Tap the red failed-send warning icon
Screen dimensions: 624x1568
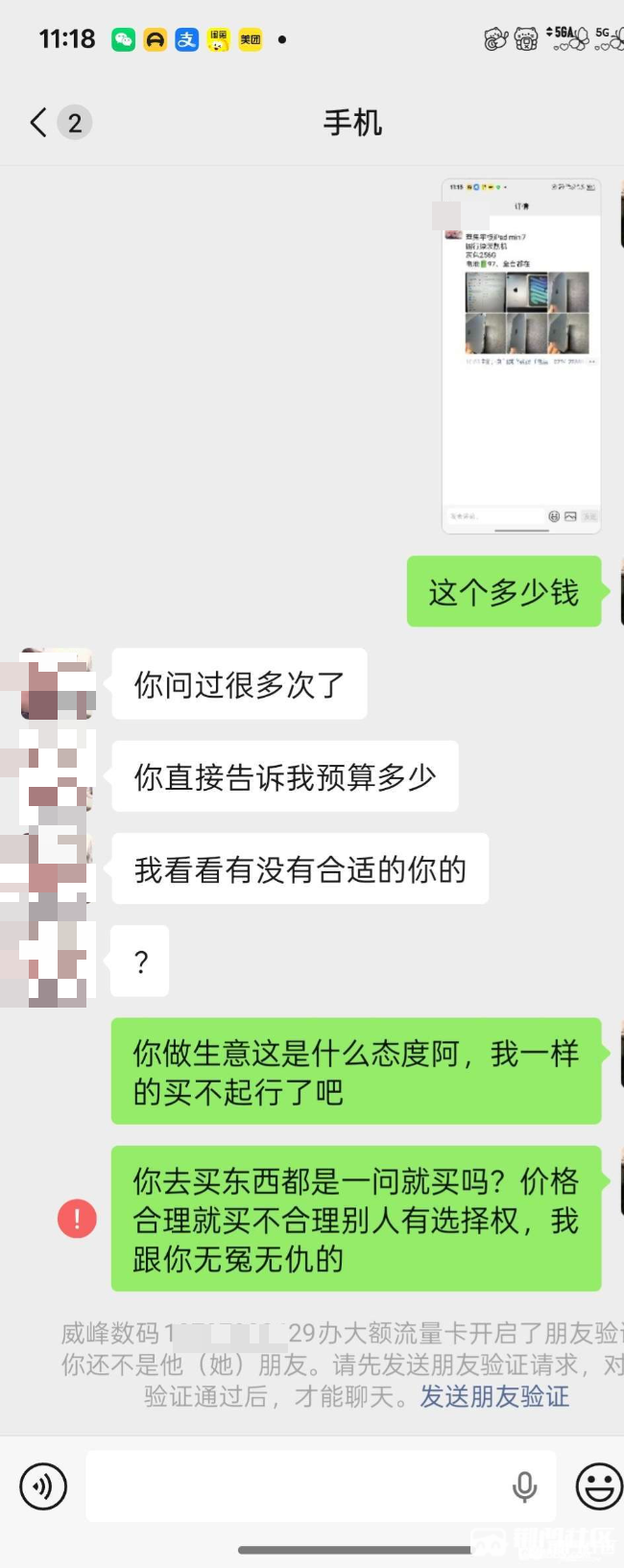pyautogui.click(x=77, y=1219)
